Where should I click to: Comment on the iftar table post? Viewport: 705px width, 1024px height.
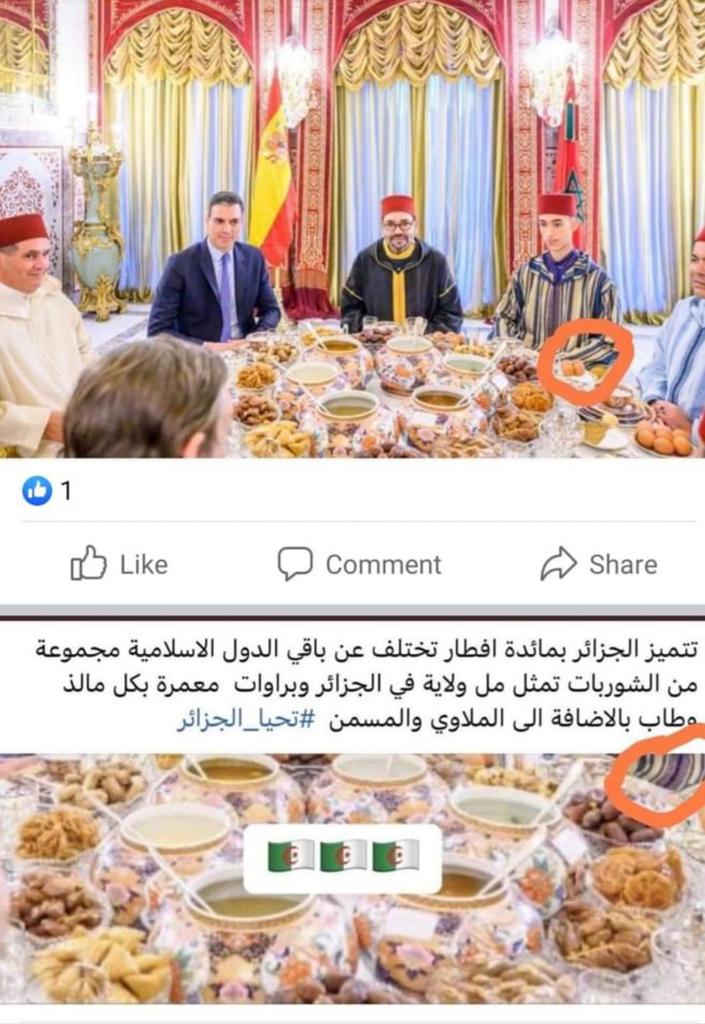click(x=359, y=565)
